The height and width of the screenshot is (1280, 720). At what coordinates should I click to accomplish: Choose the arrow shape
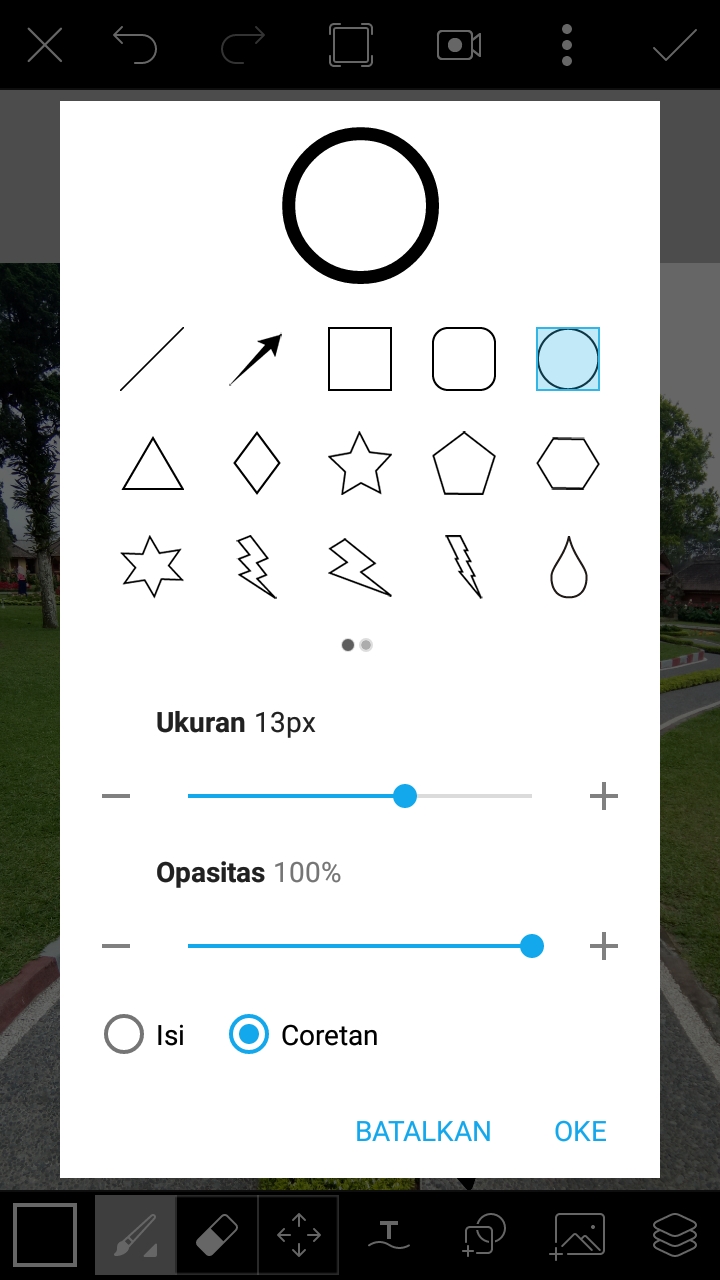[256, 359]
